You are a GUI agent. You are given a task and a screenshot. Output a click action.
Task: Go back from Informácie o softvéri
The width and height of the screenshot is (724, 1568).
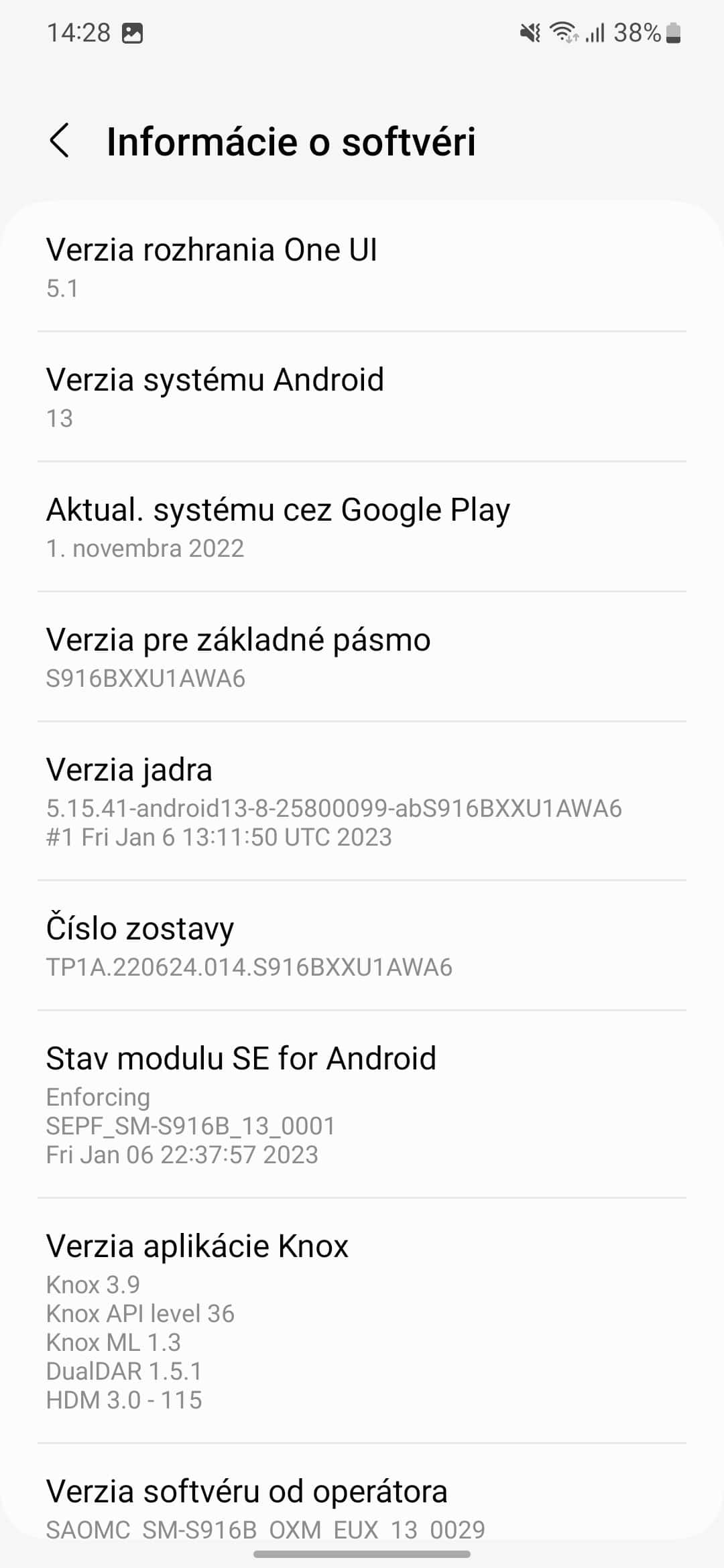pos(60,141)
